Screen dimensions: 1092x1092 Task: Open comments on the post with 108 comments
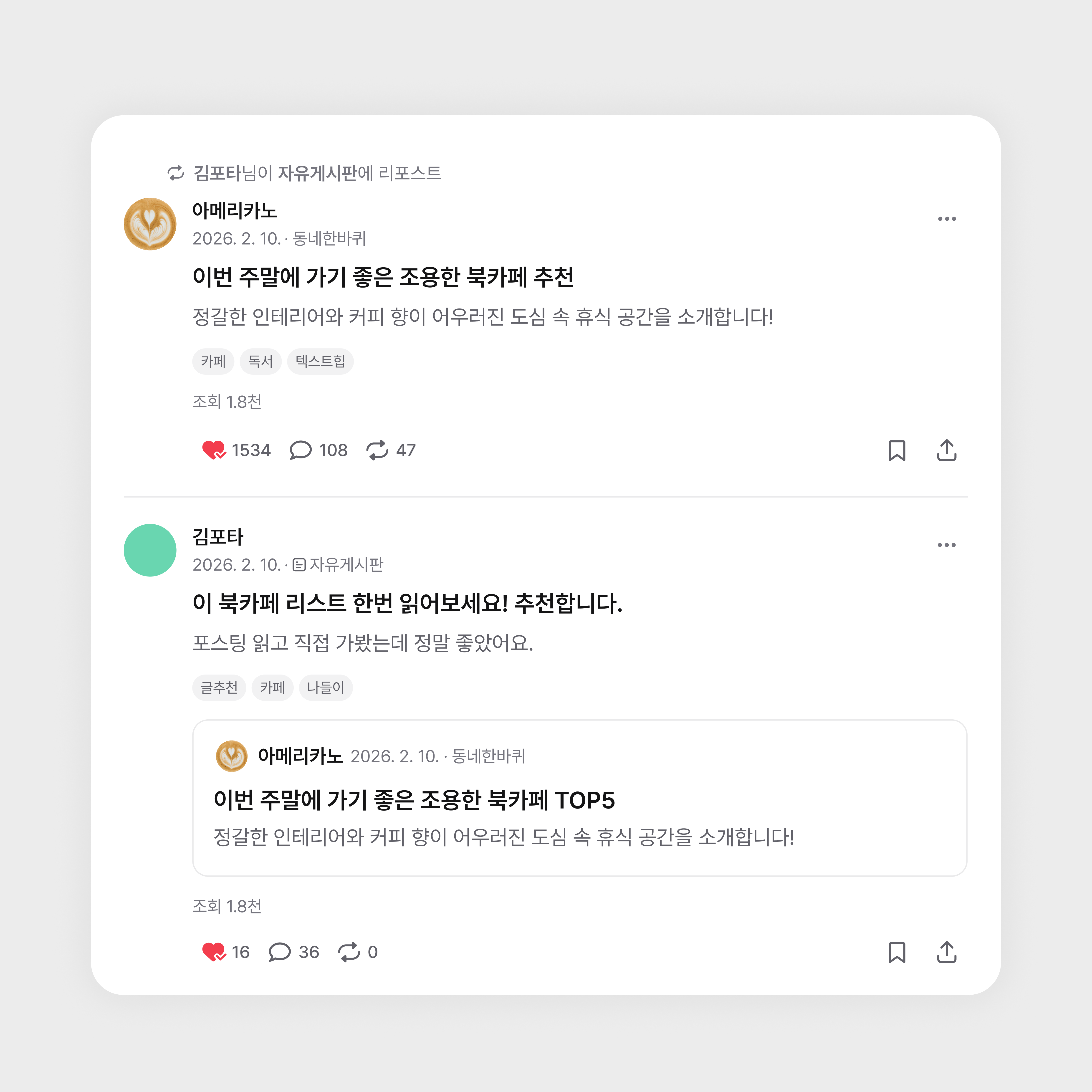point(301,450)
